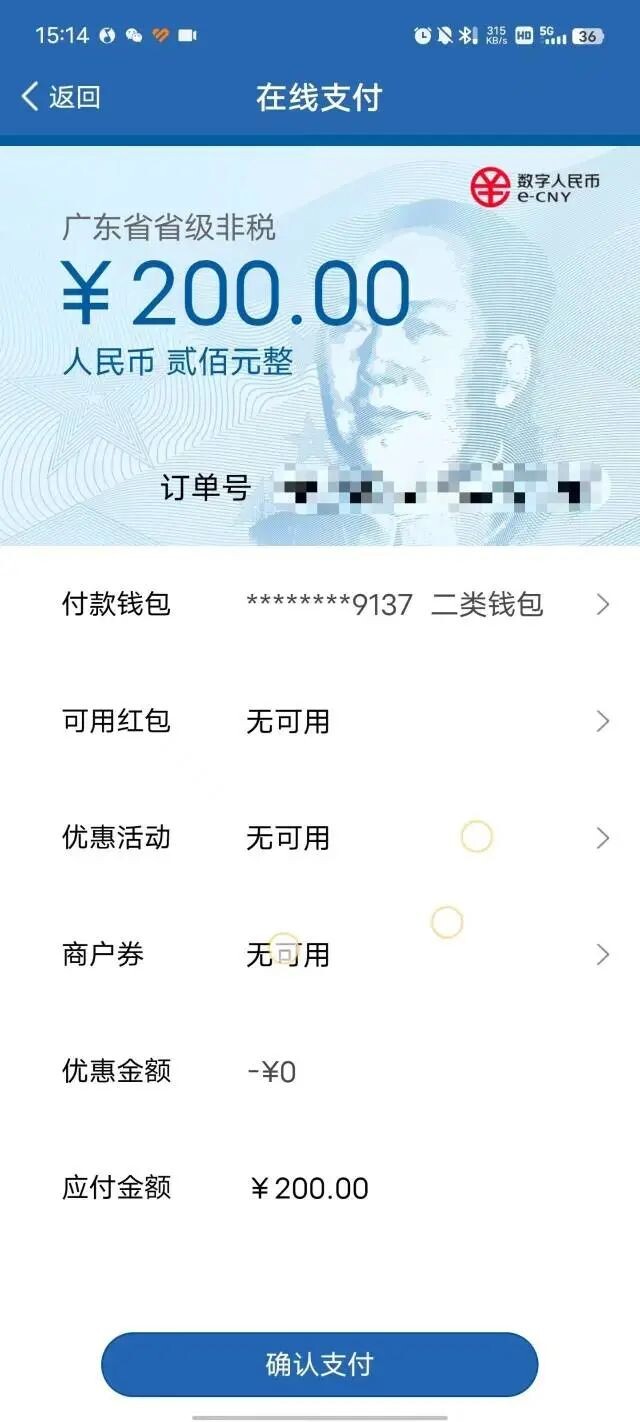Screen dimensions: 640x1422
Task: Go back via 返回 button
Action: [x=61, y=97]
